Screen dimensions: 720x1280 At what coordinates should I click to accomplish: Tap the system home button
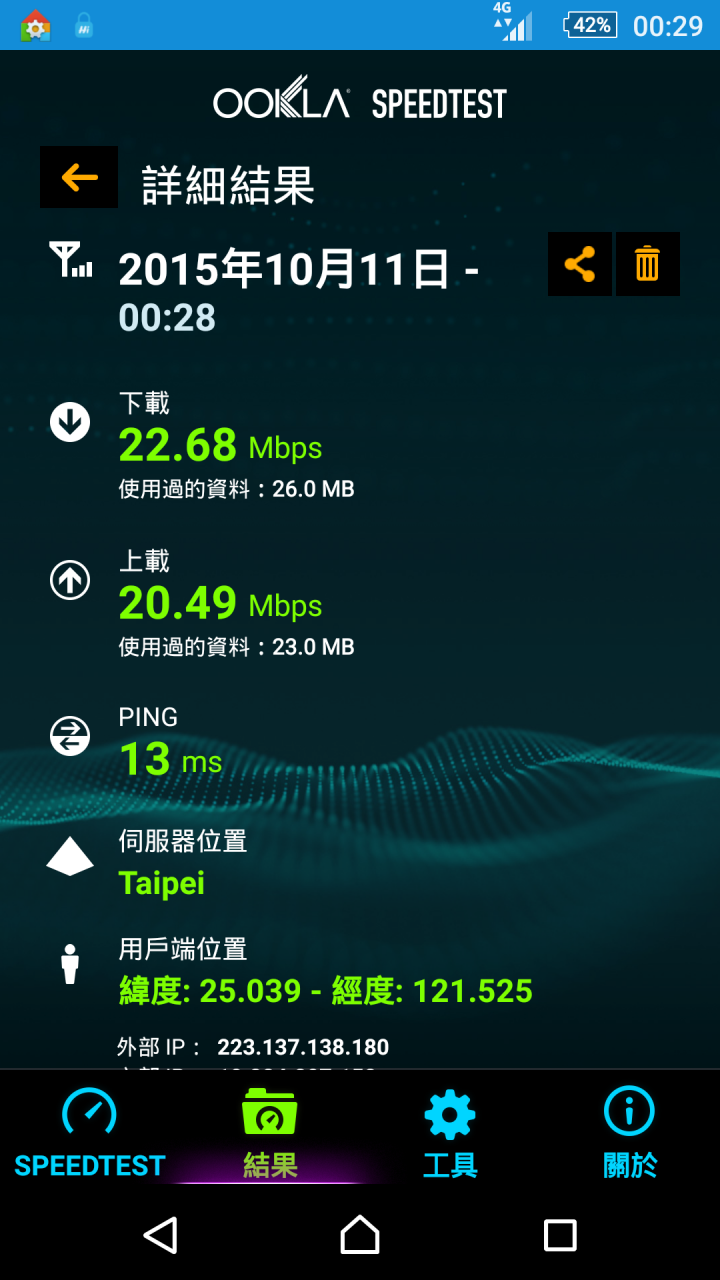click(360, 1235)
